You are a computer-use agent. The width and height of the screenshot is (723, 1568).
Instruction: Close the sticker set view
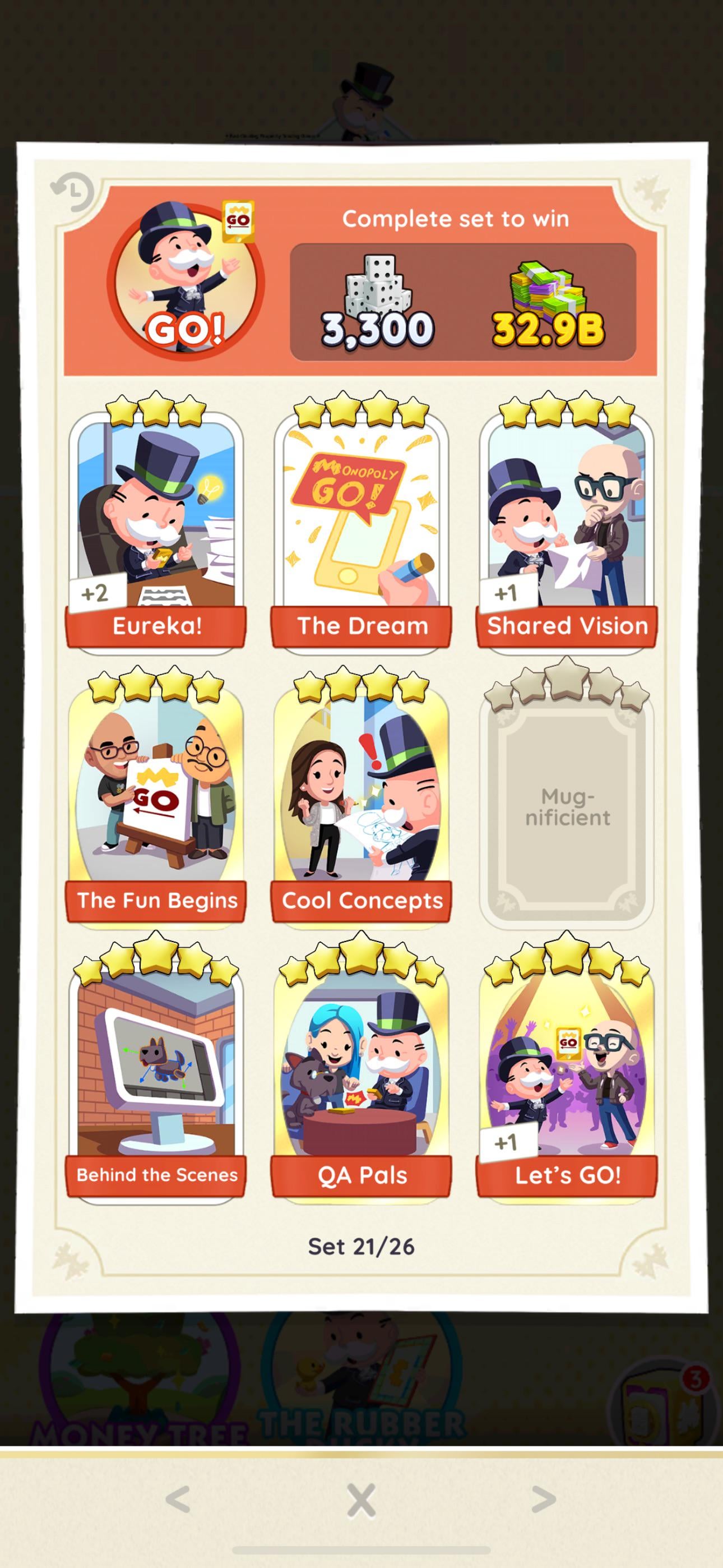(x=361, y=1500)
